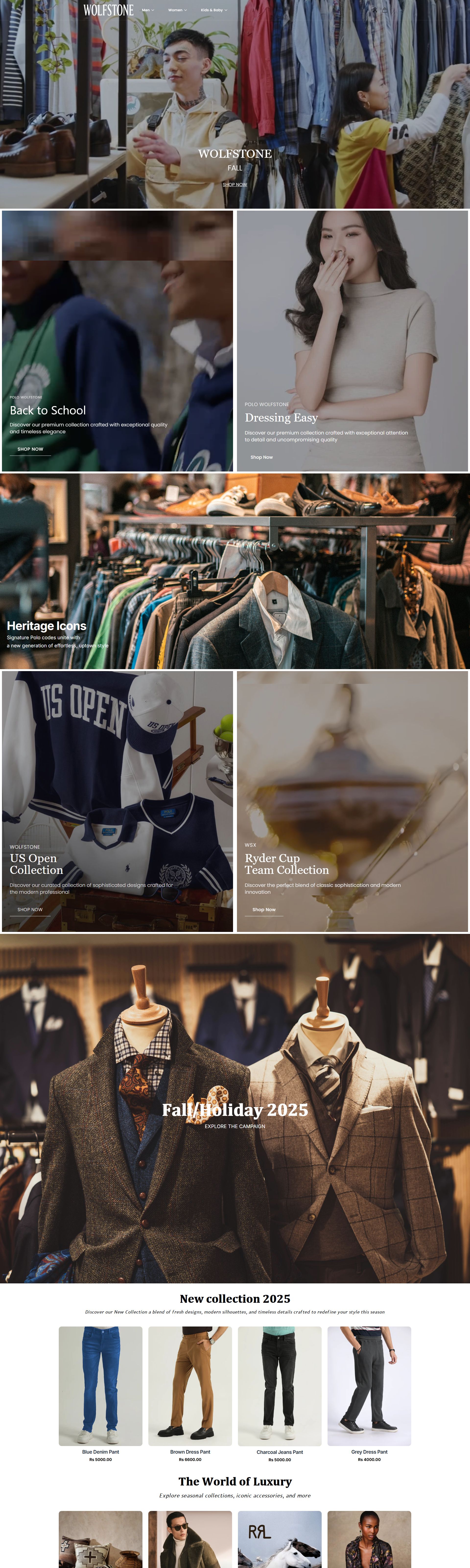Tap Shop Now under Ryder Cup Team Collection

pyautogui.click(x=264, y=909)
